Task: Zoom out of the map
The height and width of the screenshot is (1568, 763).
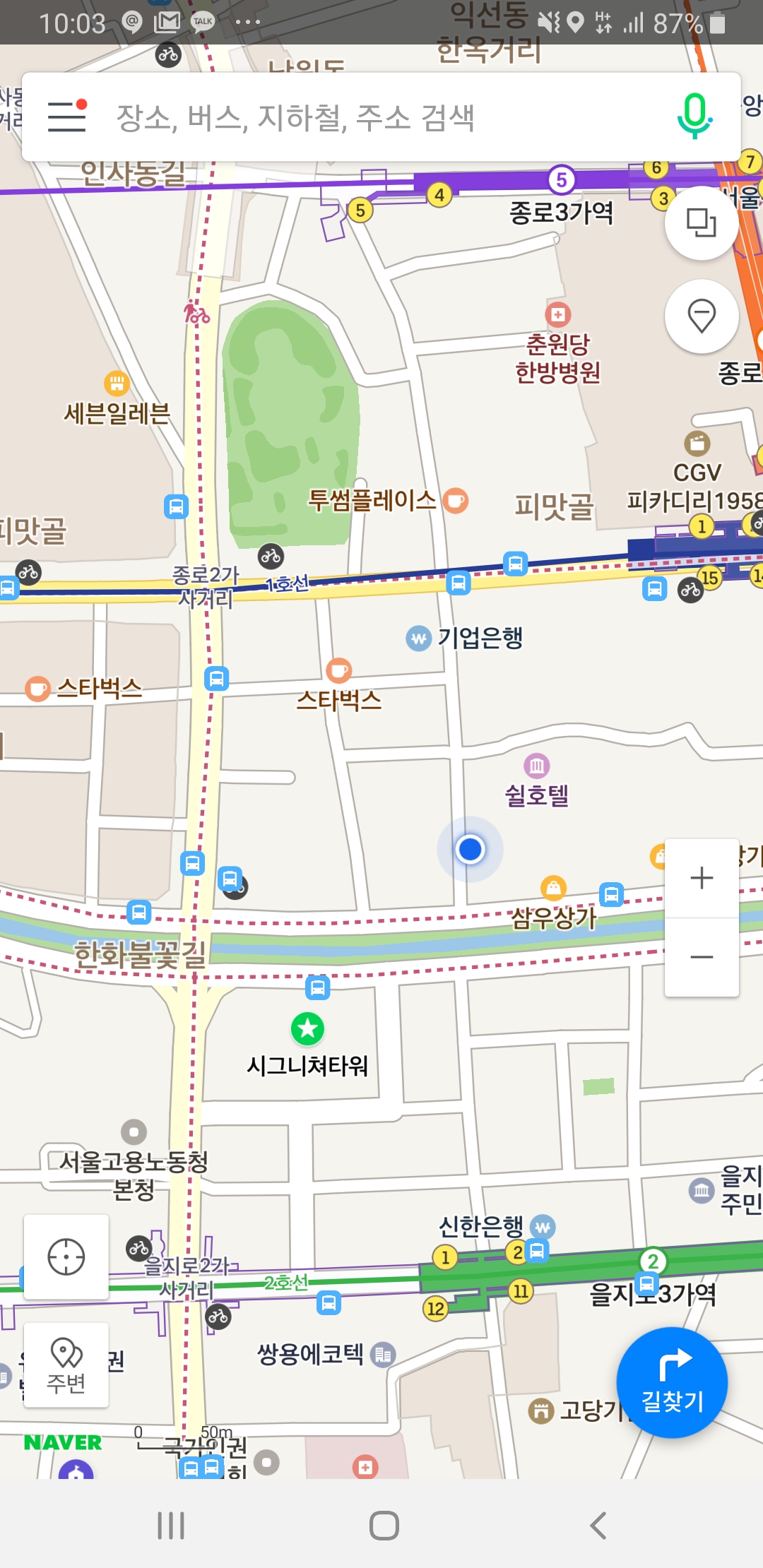Action: click(701, 957)
